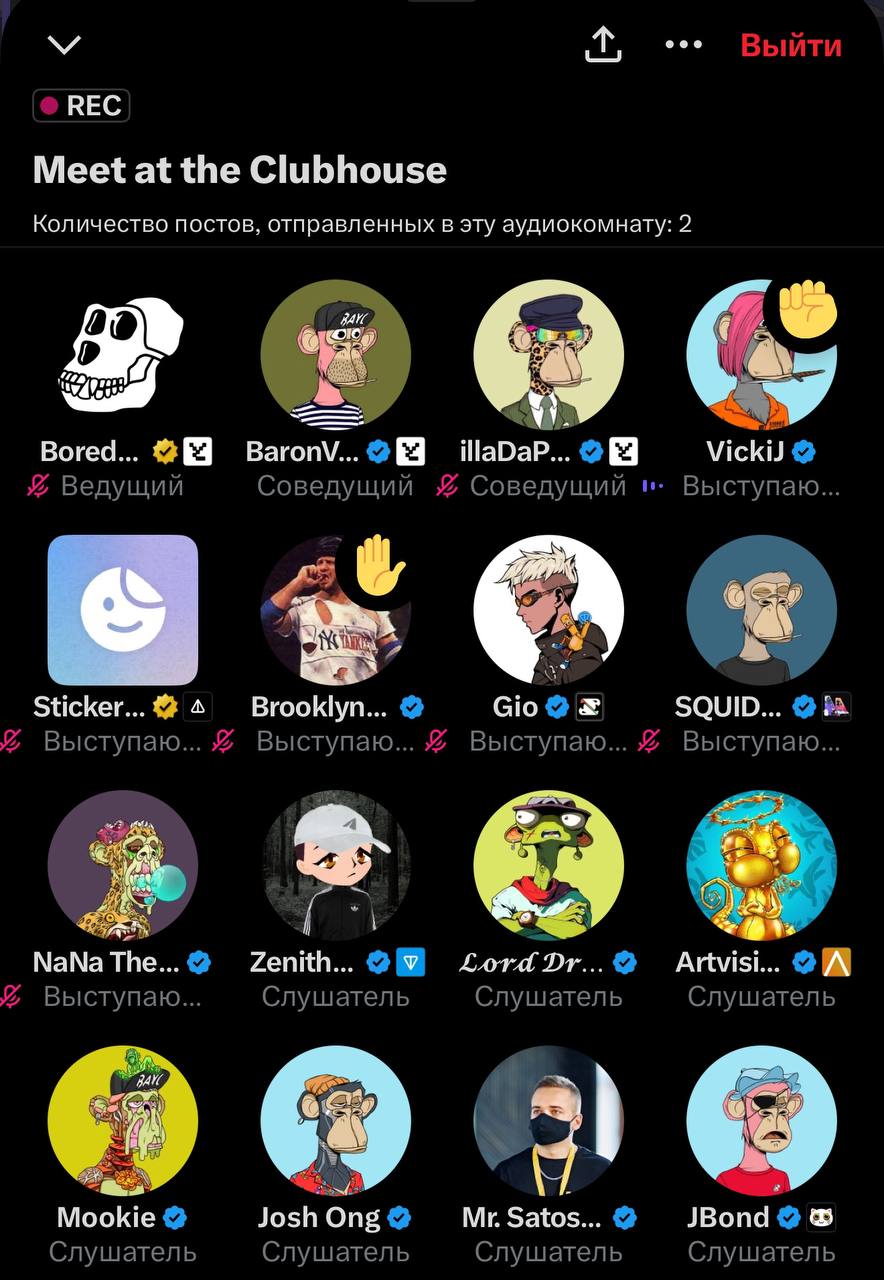
Task: Leave the room via Выйти
Action: pyautogui.click(x=791, y=46)
